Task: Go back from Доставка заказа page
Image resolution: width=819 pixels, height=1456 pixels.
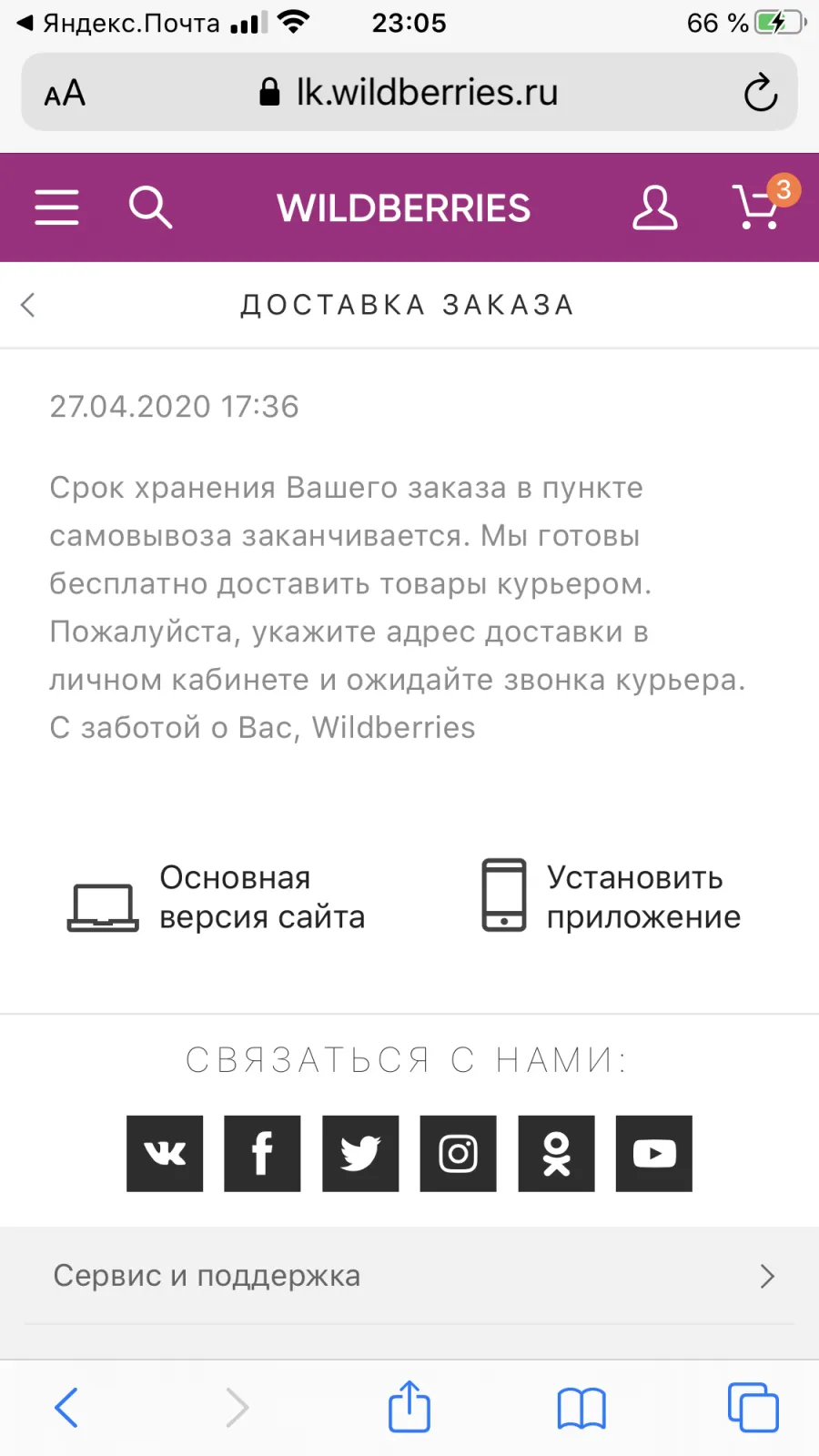Action: click(x=28, y=305)
